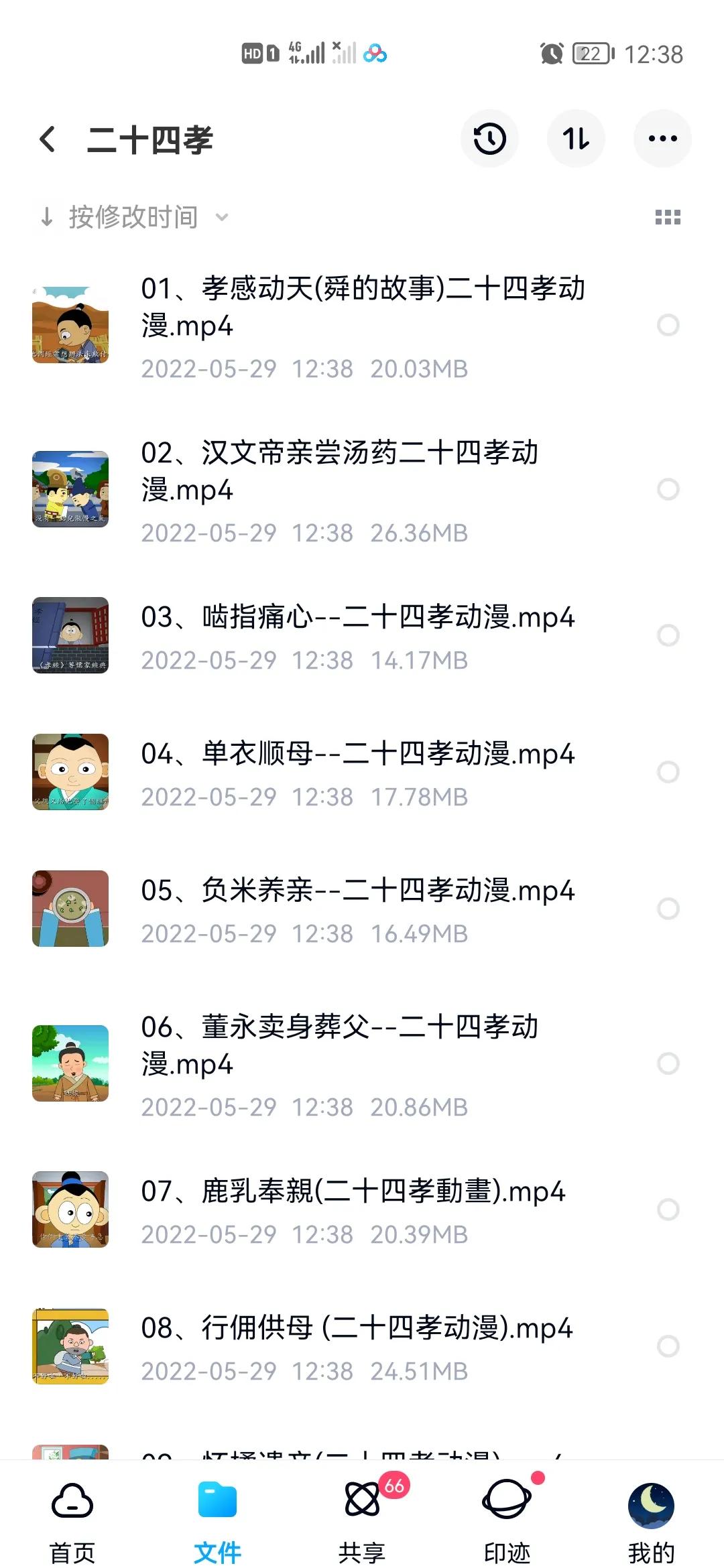Image resolution: width=724 pixels, height=1568 pixels.
Task: Select the checkbox for 05 负米养亲 video
Action: [x=668, y=907]
